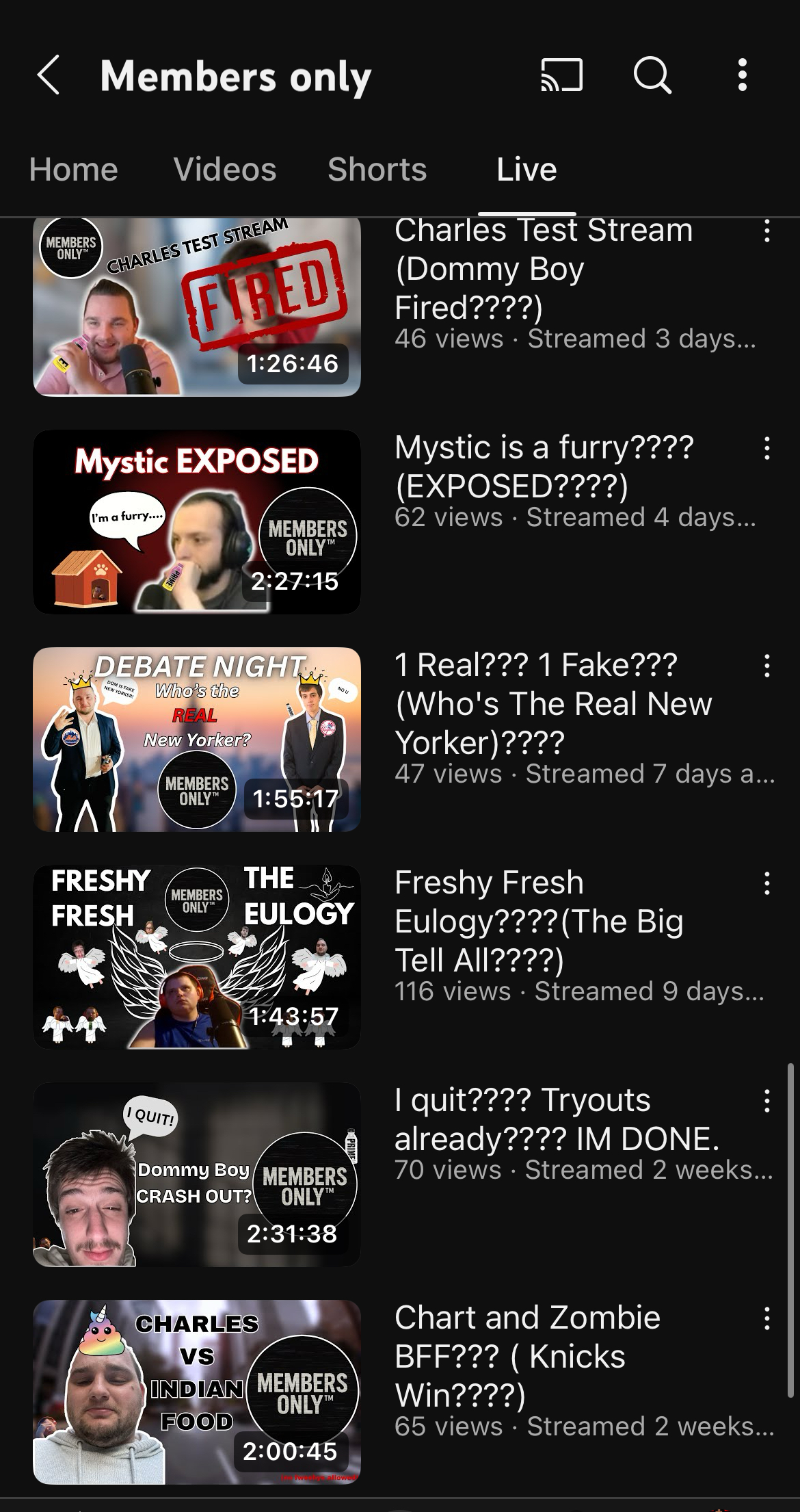The height and width of the screenshot is (1512, 800).
Task: Open options for I quit Tryouts video
Action: [767, 1101]
